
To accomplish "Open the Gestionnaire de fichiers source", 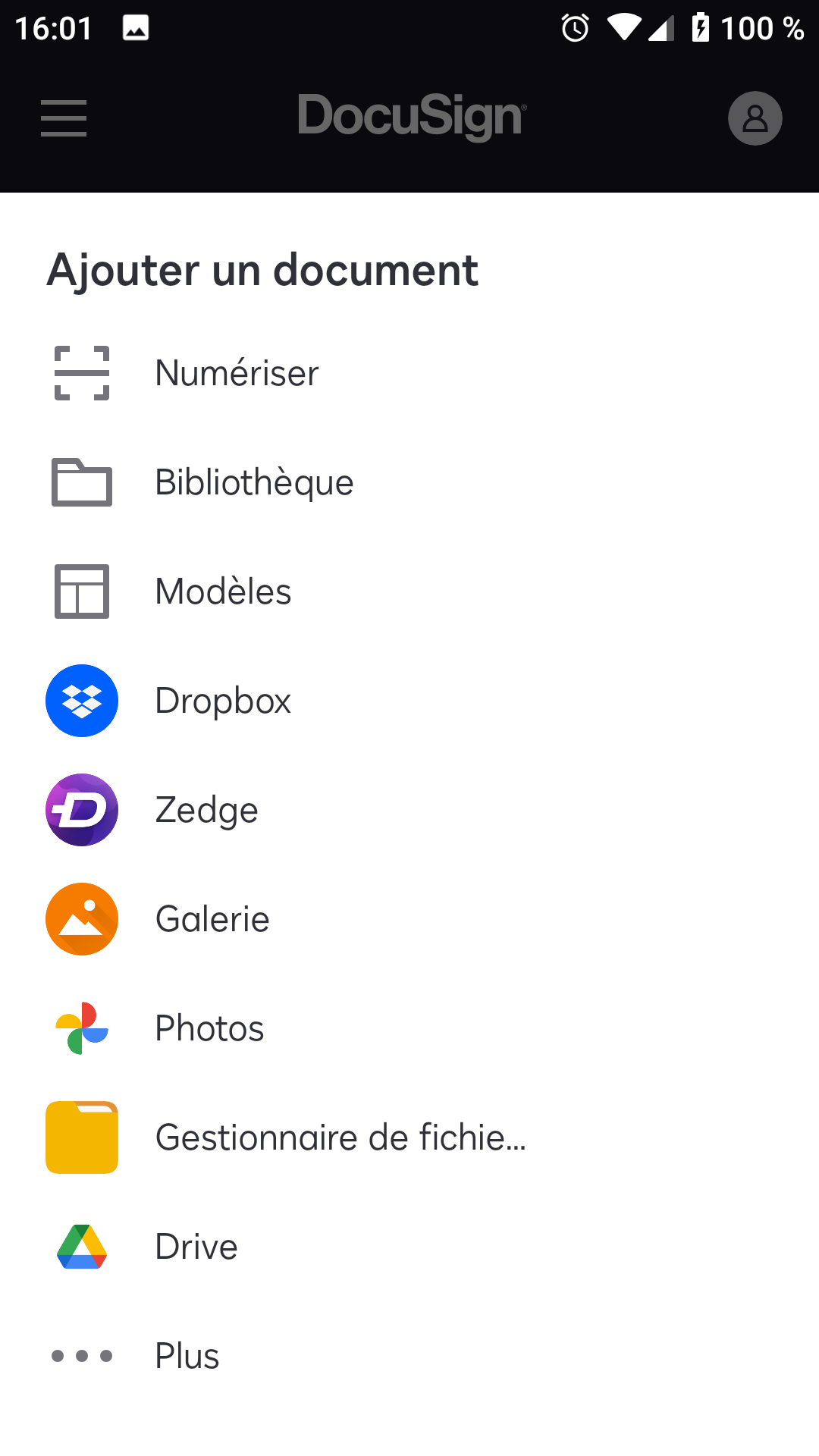I will 81,1137.
